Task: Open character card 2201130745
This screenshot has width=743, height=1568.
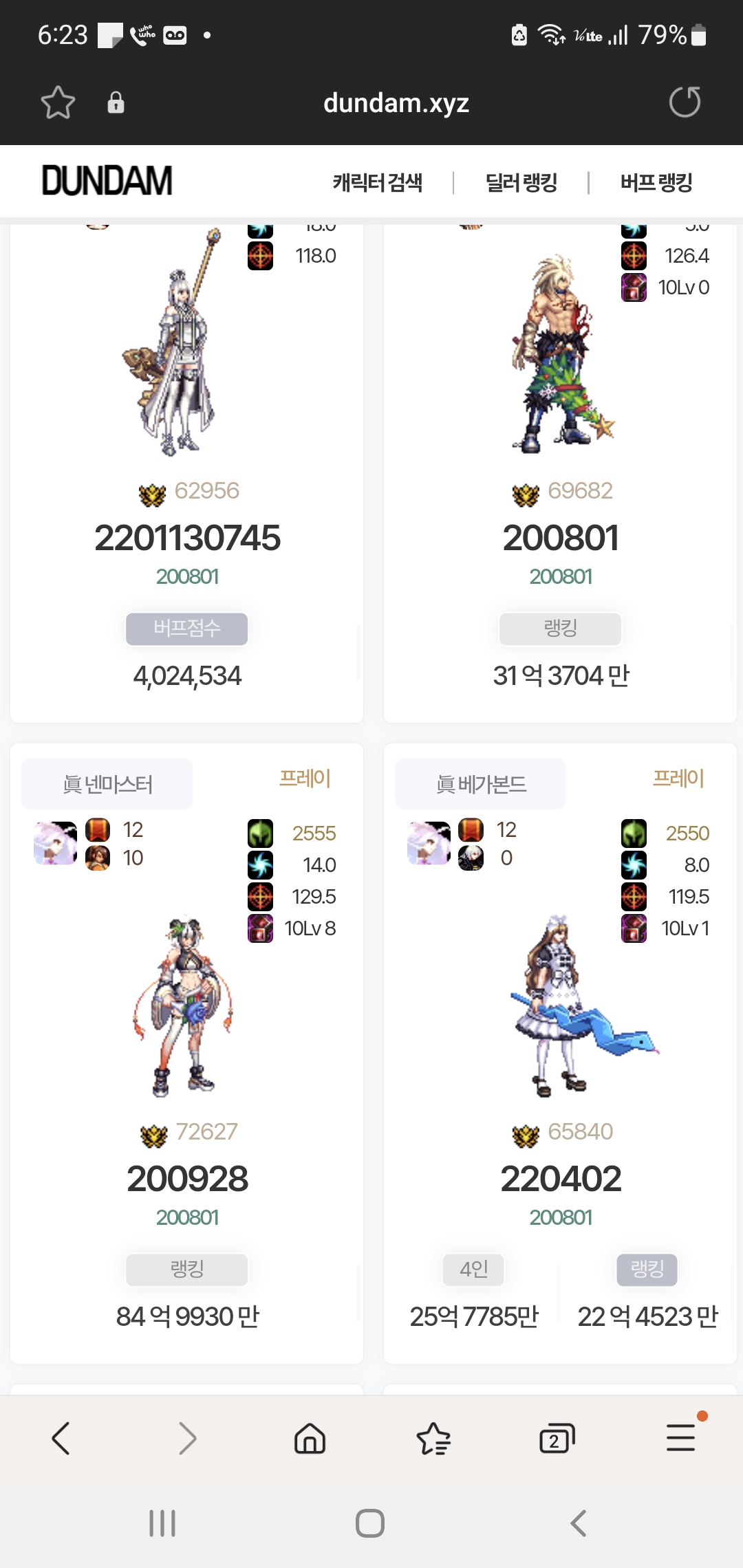Action: 187,538
